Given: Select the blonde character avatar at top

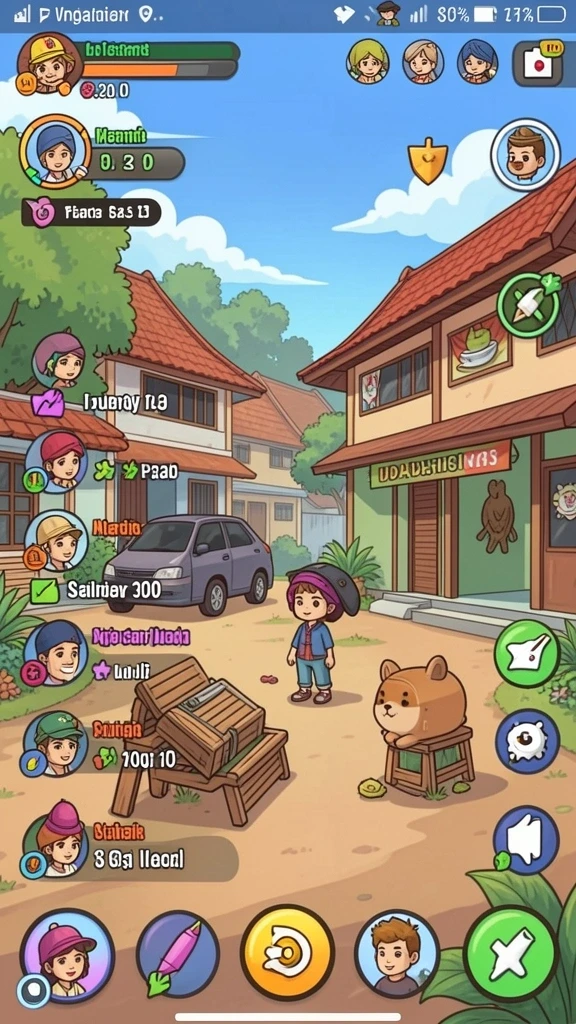Looking at the screenshot, I should (x=423, y=61).
